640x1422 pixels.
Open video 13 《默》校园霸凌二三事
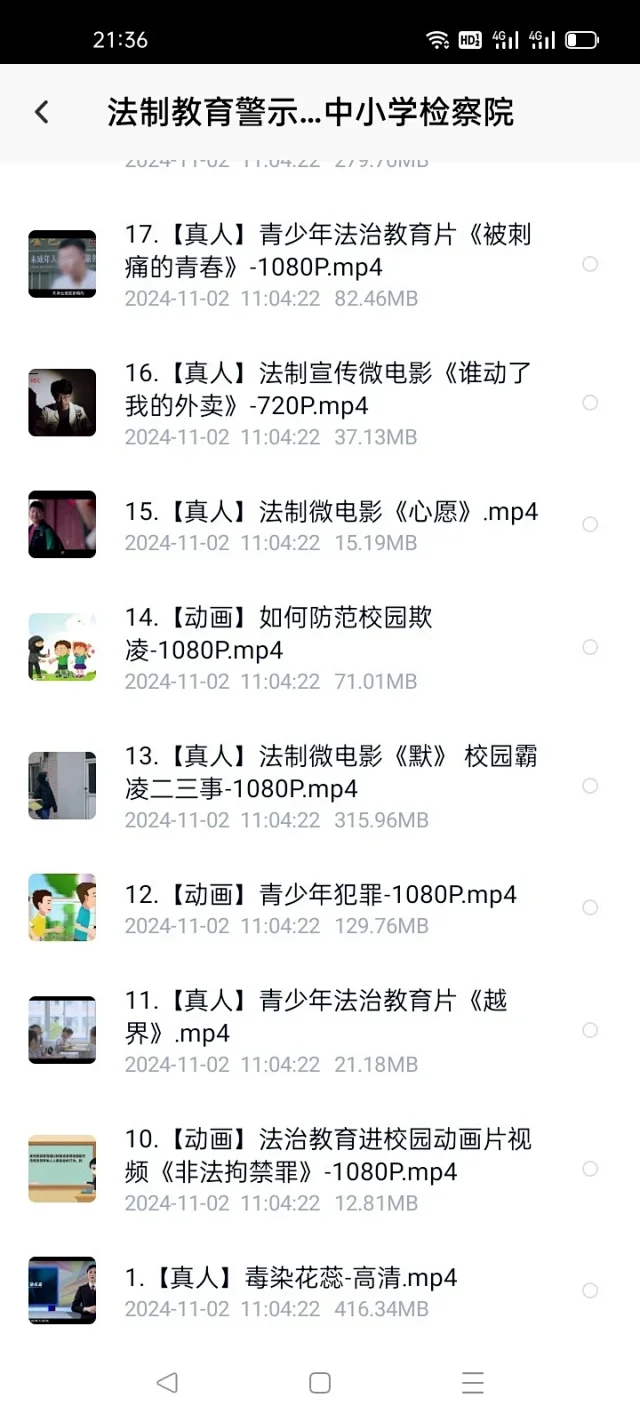point(330,772)
